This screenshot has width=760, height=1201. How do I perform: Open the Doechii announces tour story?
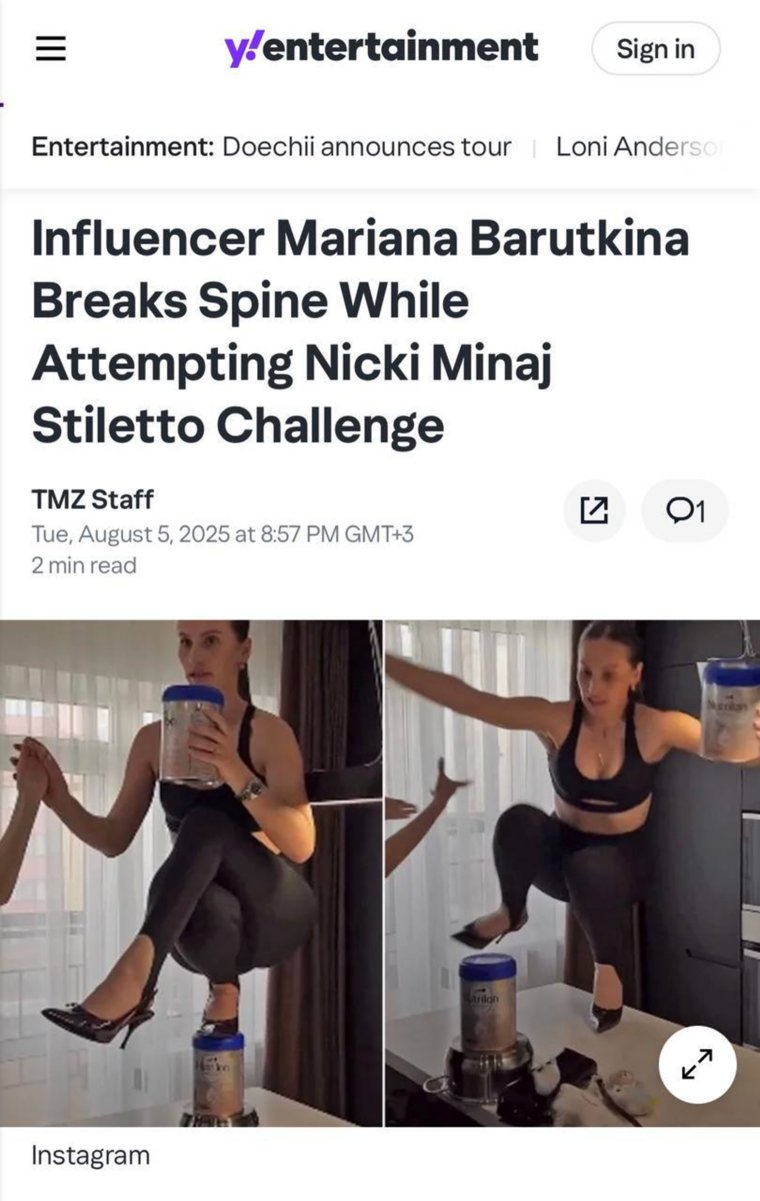[x=366, y=147]
